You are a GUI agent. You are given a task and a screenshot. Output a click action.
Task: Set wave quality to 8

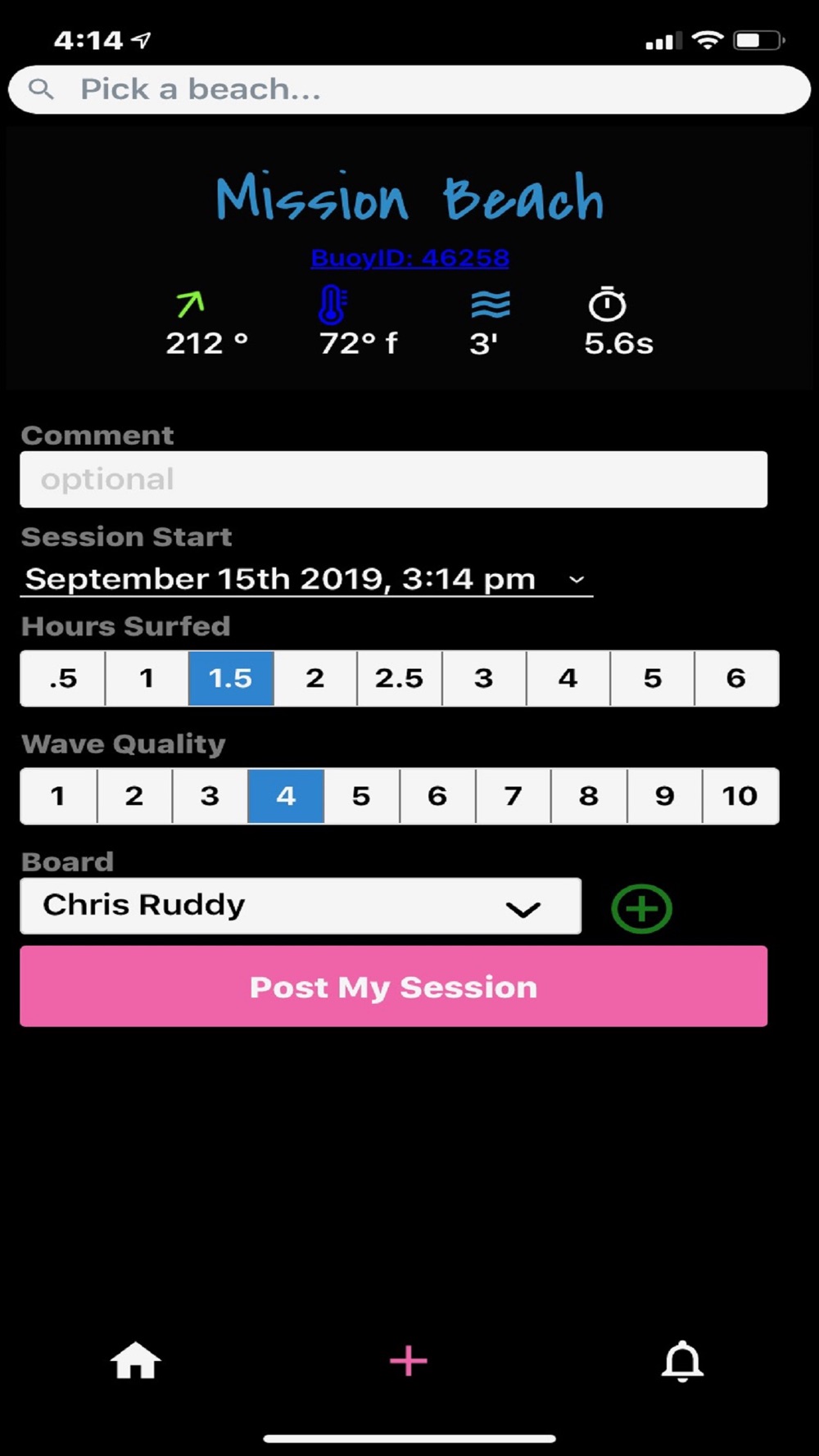589,795
